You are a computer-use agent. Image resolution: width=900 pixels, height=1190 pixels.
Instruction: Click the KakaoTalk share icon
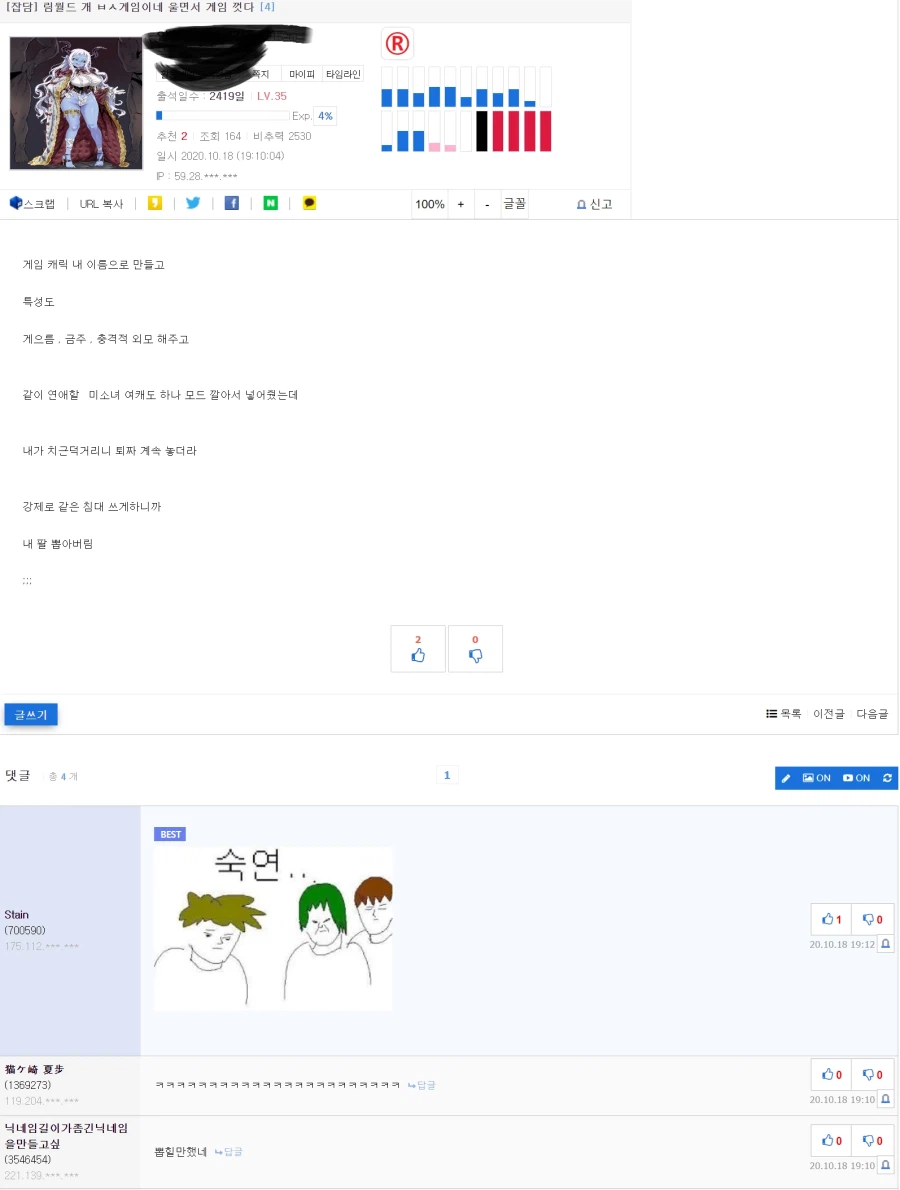309,203
